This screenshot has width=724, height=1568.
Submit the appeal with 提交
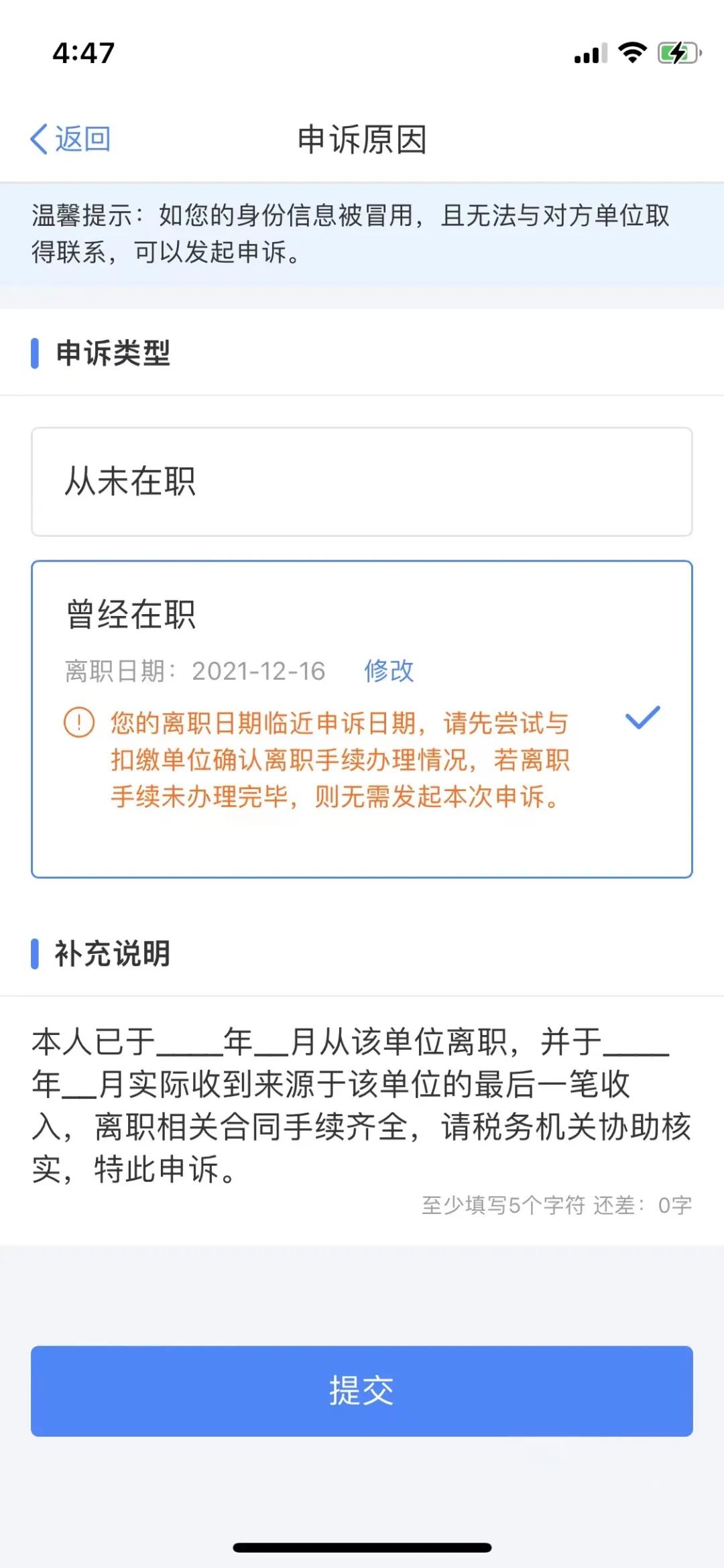click(x=362, y=1390)
